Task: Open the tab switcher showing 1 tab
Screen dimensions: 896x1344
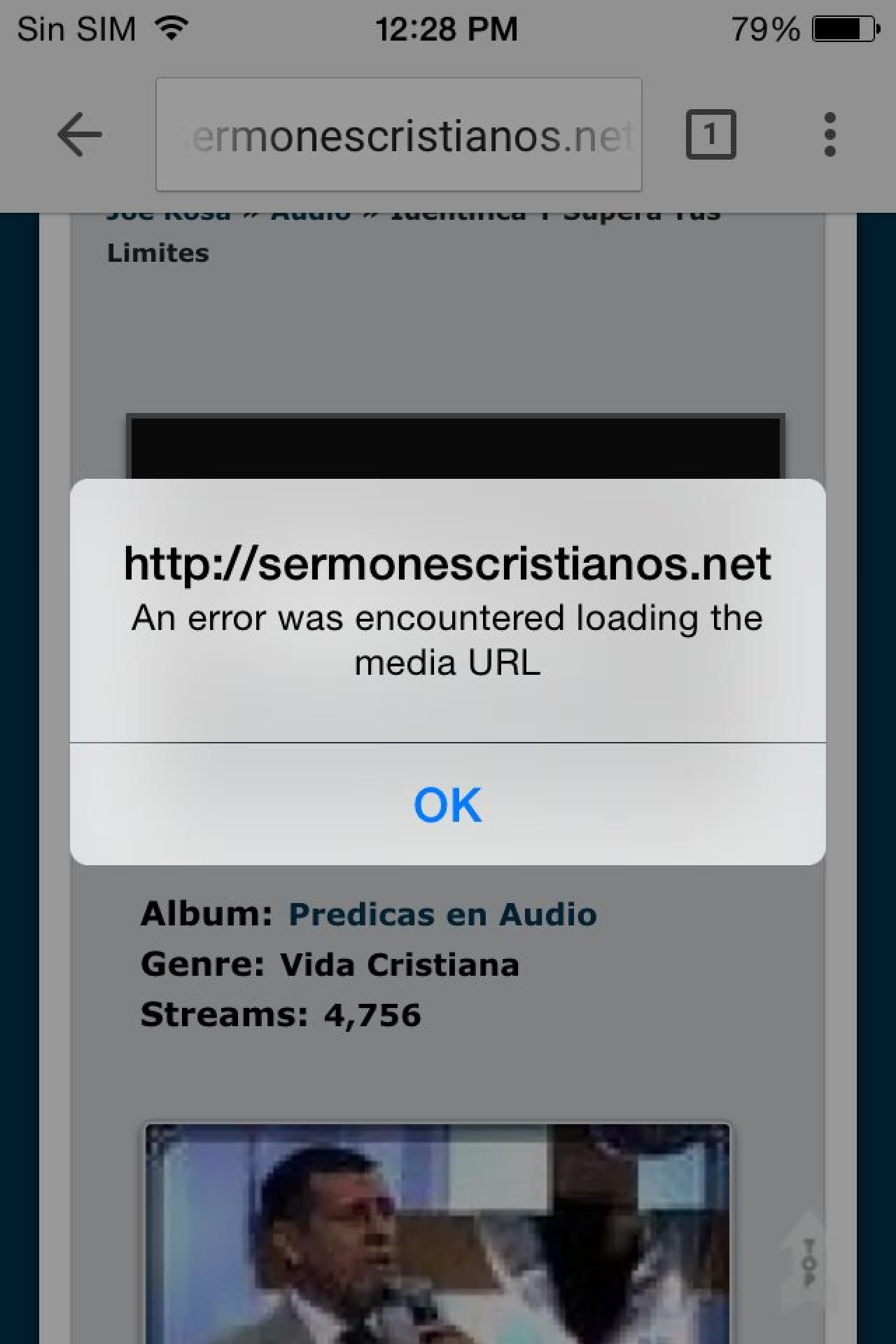Action: pyautogui.click(x=710, y=134)
